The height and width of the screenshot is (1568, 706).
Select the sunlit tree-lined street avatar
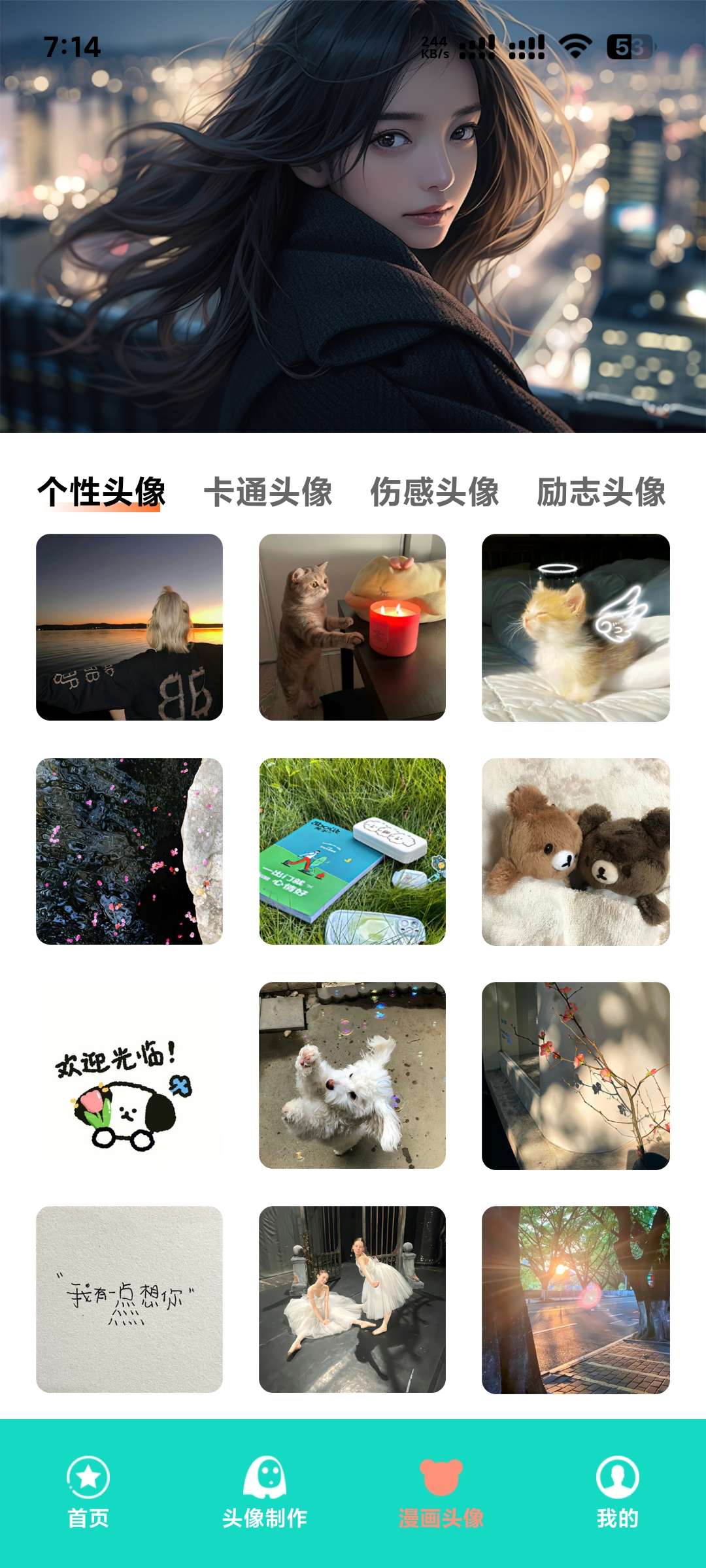tap(575, 1299)
